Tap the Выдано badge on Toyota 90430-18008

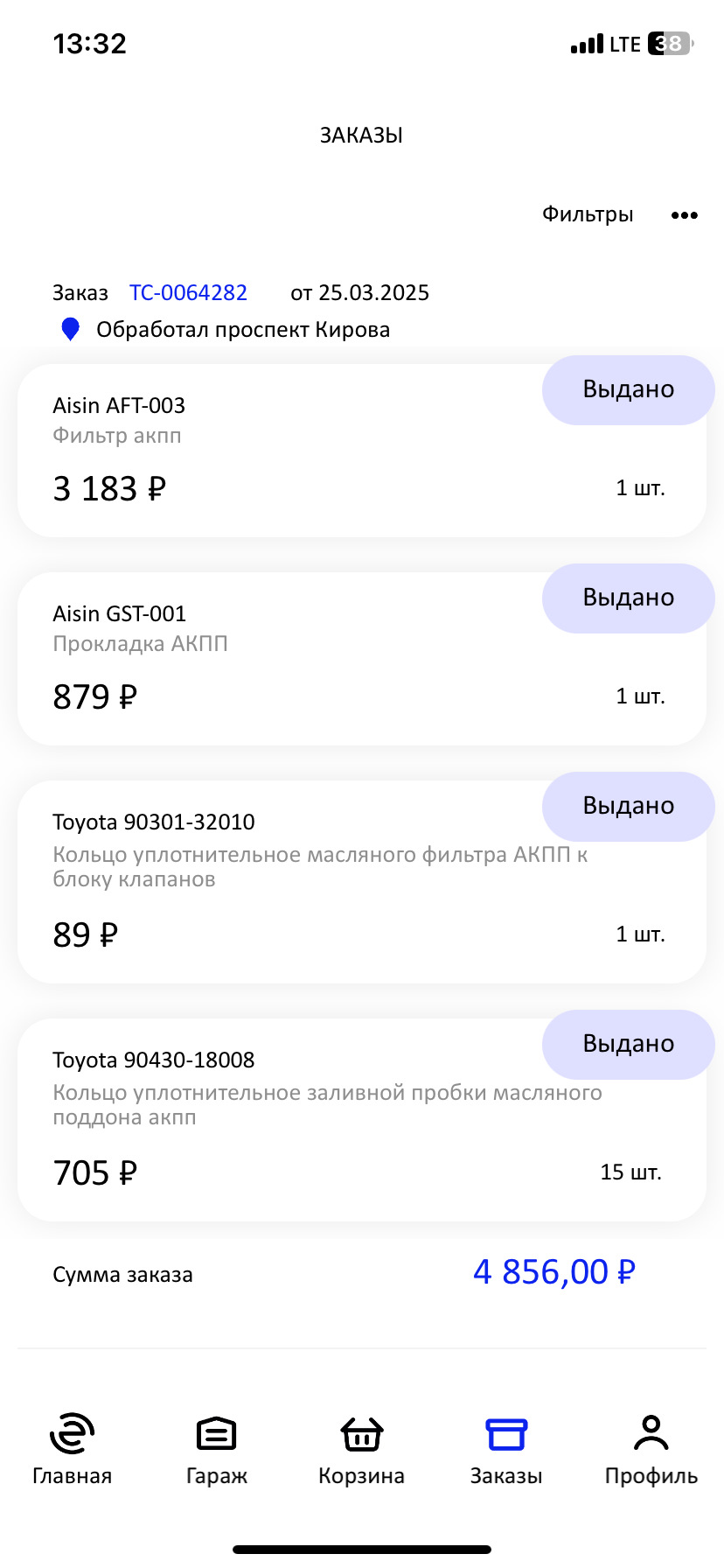pos(628,1044)
